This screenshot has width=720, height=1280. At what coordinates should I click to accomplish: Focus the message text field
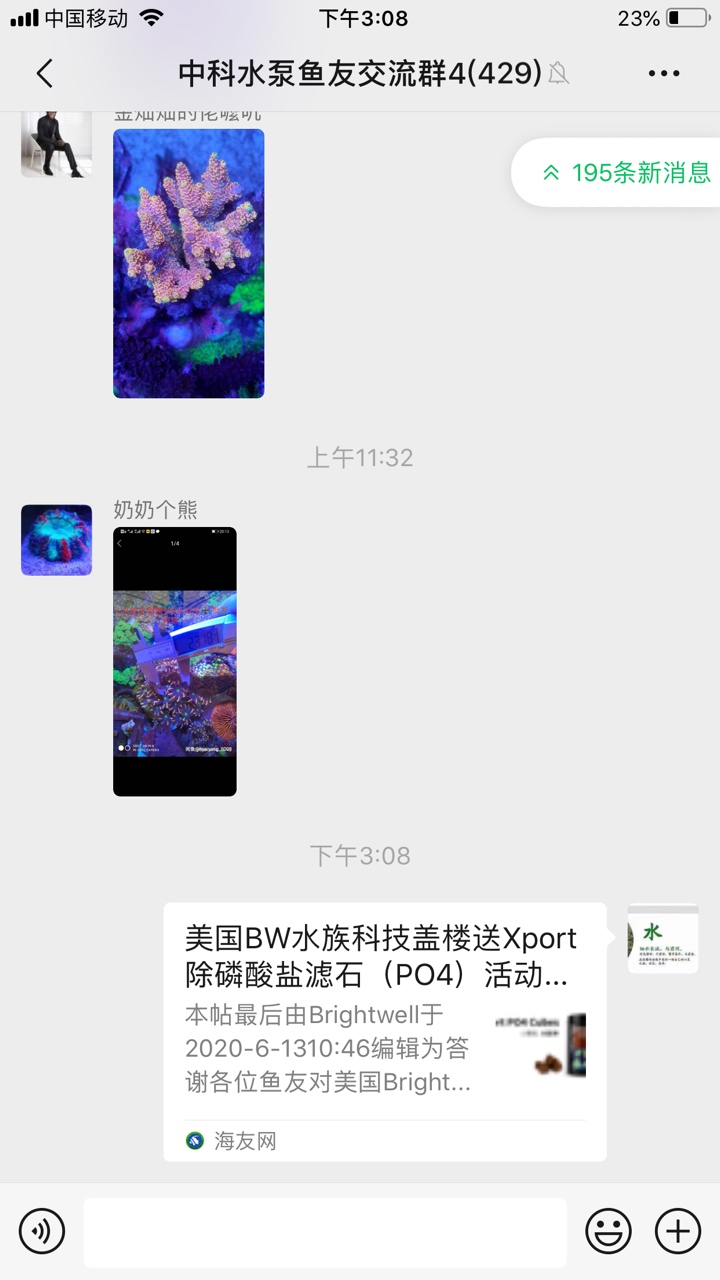pos(324,1231)
